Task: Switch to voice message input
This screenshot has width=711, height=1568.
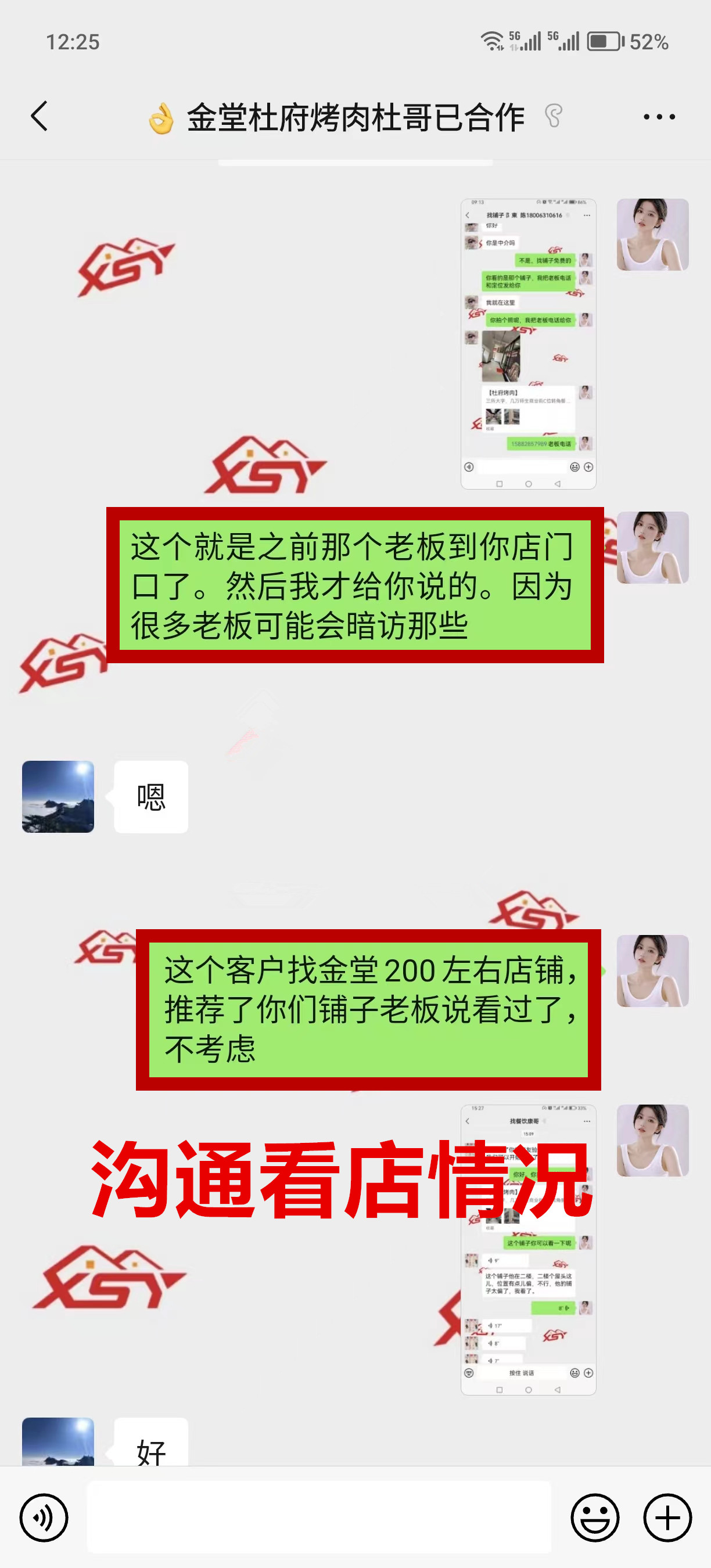Action: (x=44, y=1517)
